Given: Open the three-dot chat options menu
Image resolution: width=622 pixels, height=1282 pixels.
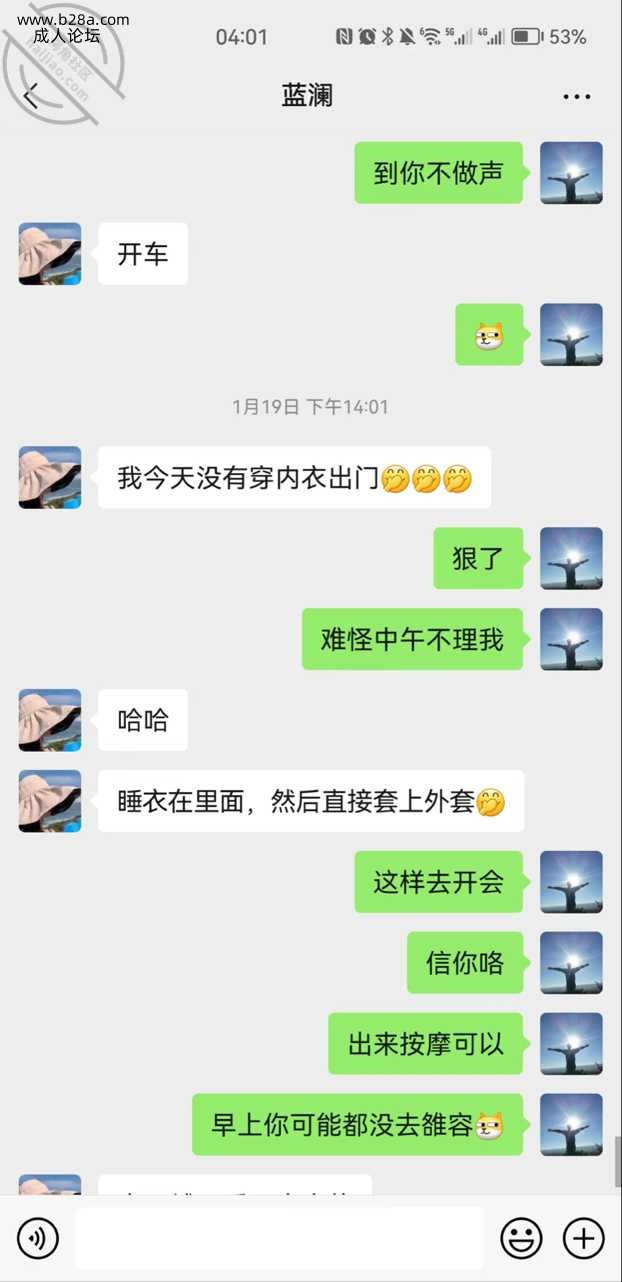Looking at the screenshot, I should click(x=576, y=97).
